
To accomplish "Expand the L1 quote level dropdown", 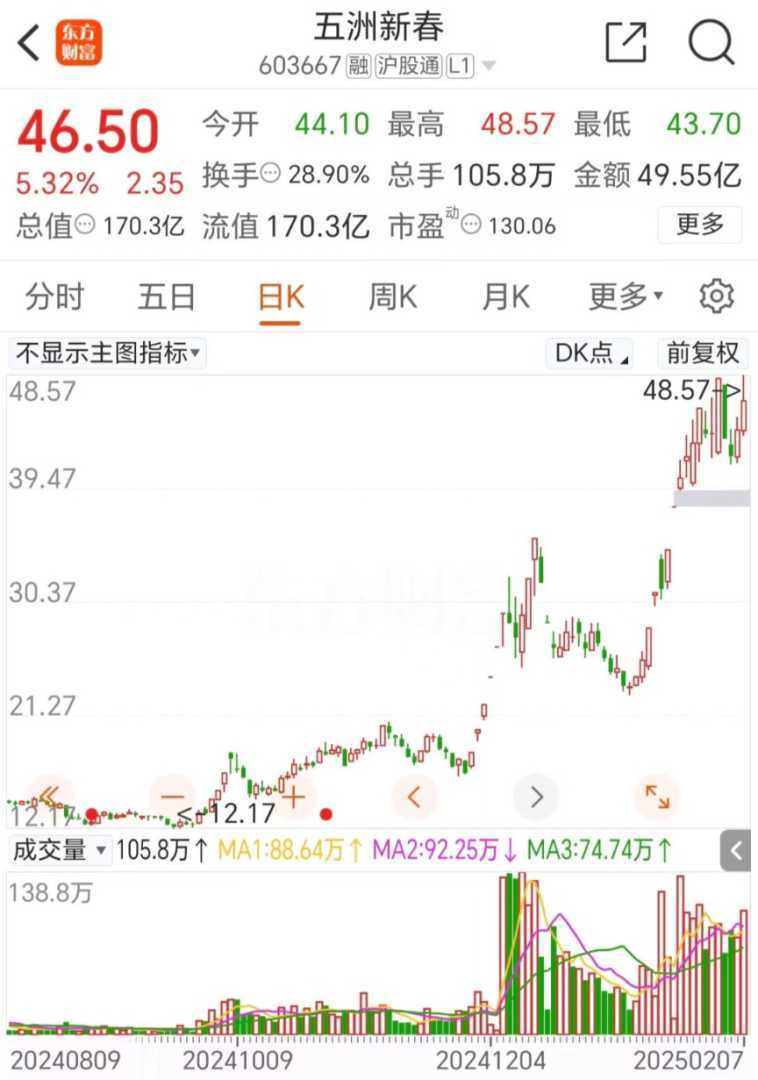I will (x=489, y=67).
